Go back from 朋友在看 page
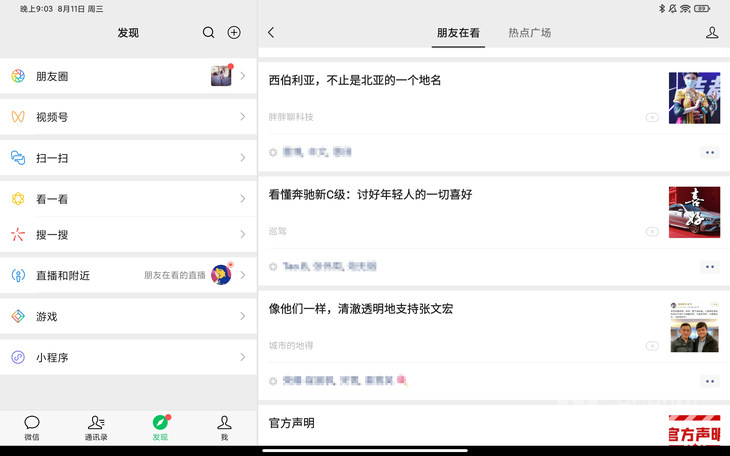The width and height of the screenshot is (730, 456). coord(271,33)
